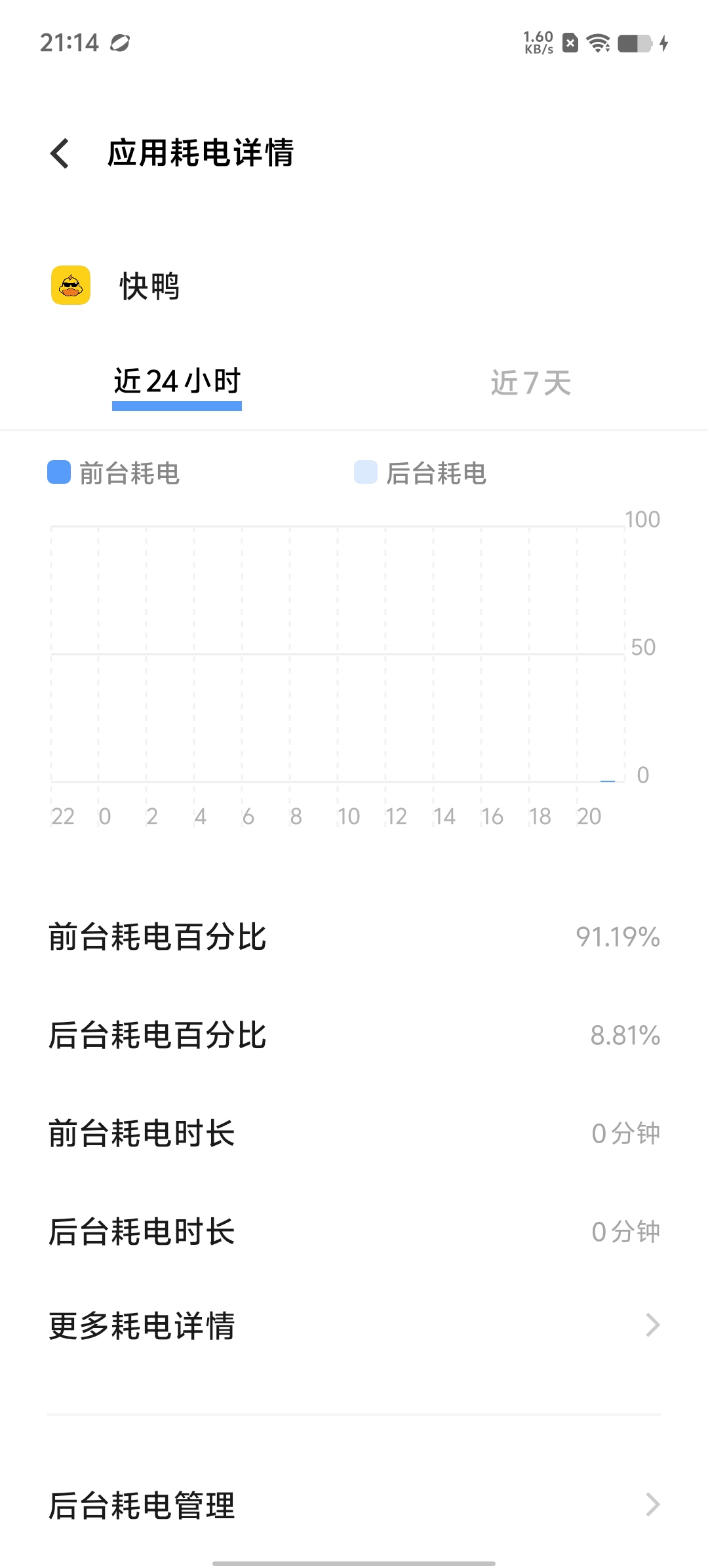
Task: Select the 近24小时 tab
Action: pyautogui.click(x=177, y=382)
